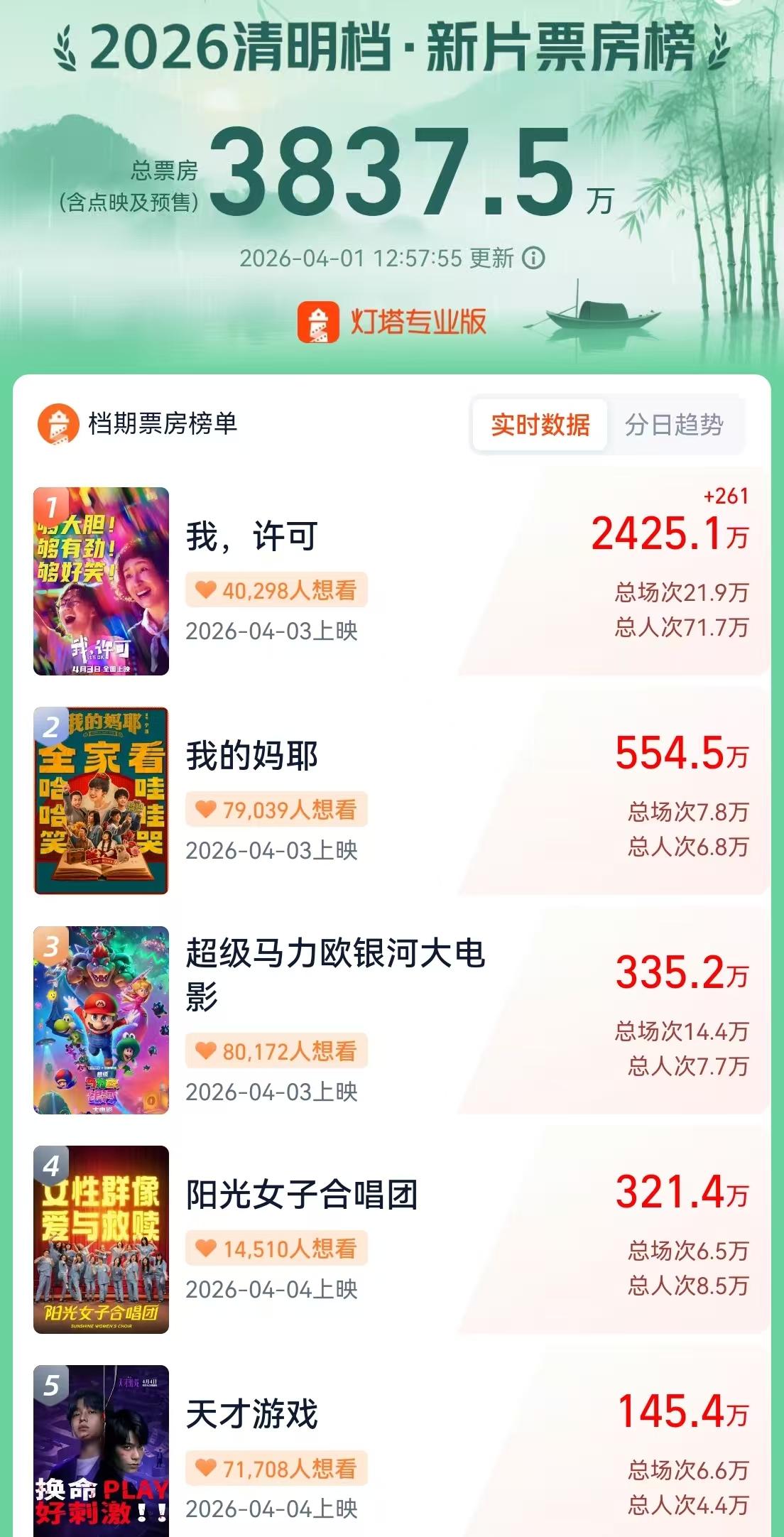Switch to the 分日趋势 tab
The image size is (784, 1537).
[673, 425]
